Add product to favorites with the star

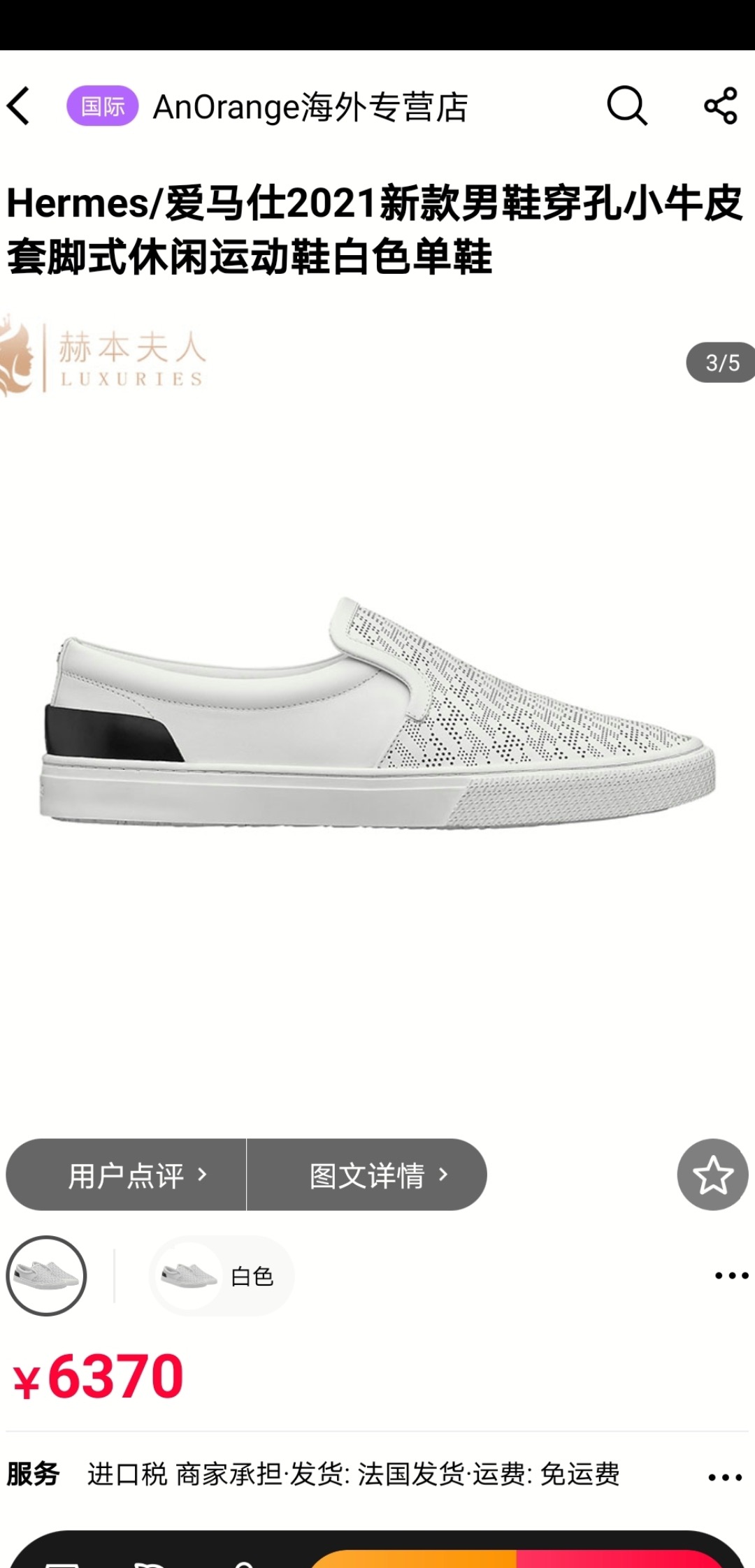coord(712,1175)
